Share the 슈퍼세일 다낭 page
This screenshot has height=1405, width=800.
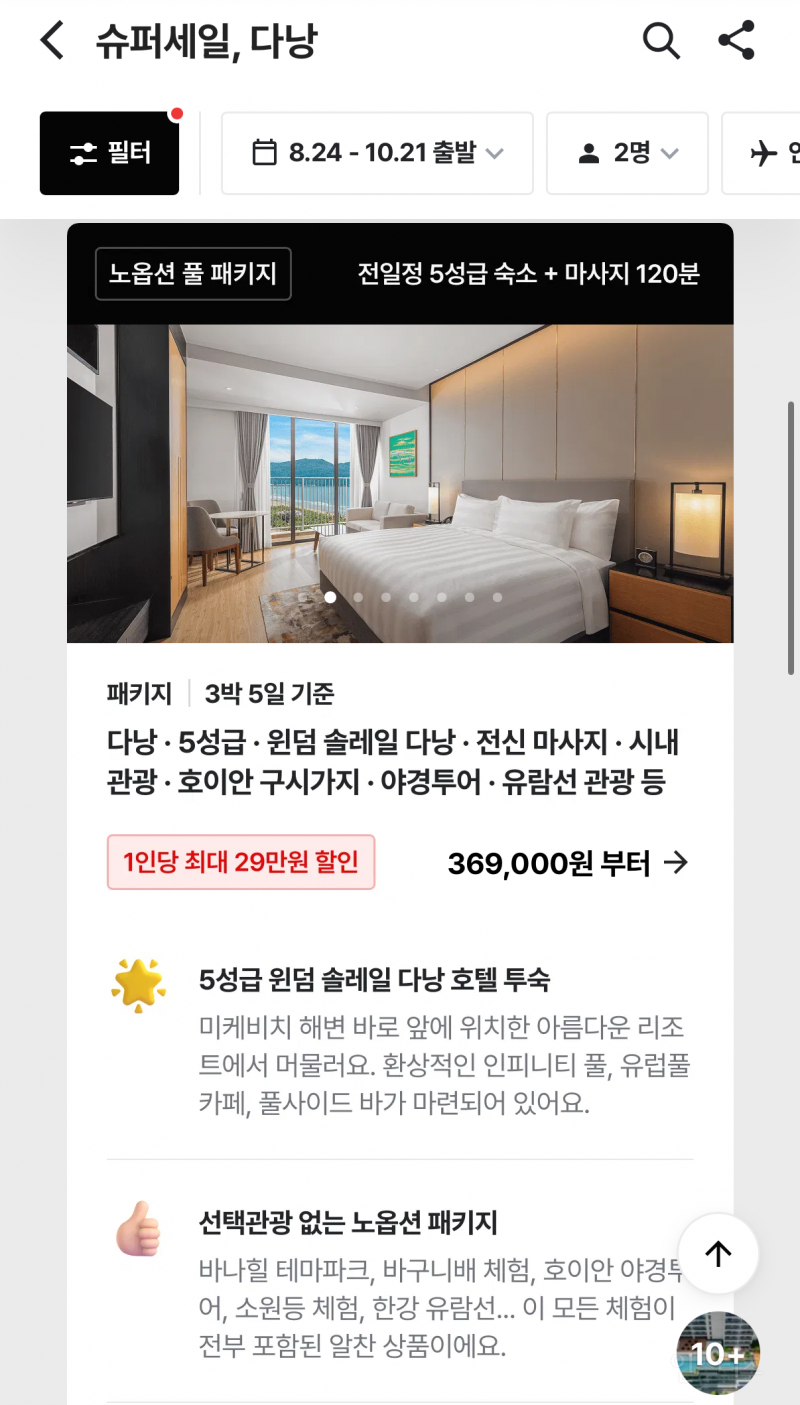pos(737,42)
